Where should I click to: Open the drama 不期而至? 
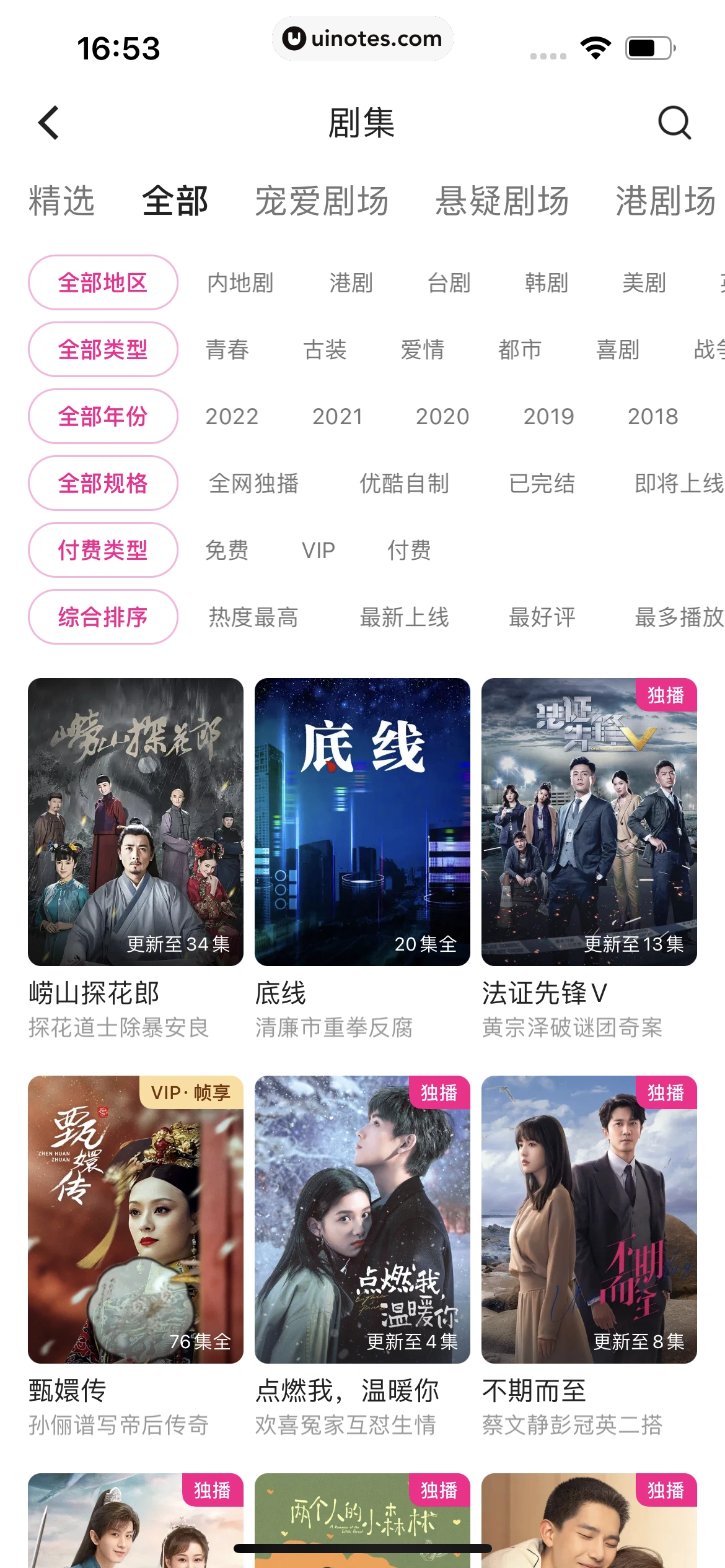point(589,1219)
